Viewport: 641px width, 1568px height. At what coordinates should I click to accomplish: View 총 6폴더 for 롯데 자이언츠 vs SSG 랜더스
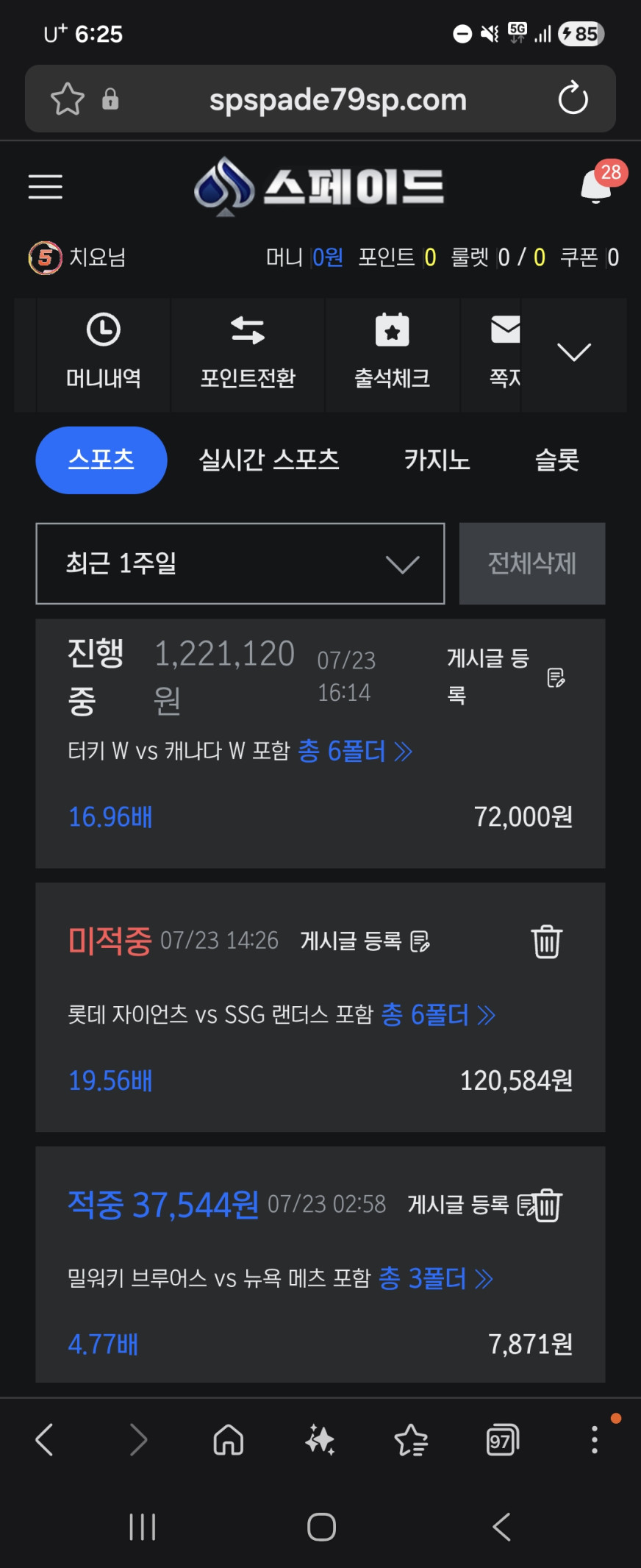pos(439,1015)
